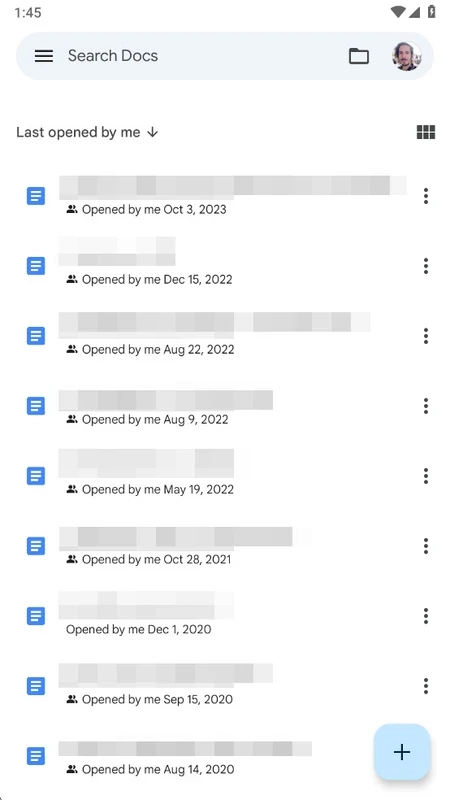Open the document opened Aug 14, 2020
Viewport: 450px width, 800px height.
click(194, 756)
